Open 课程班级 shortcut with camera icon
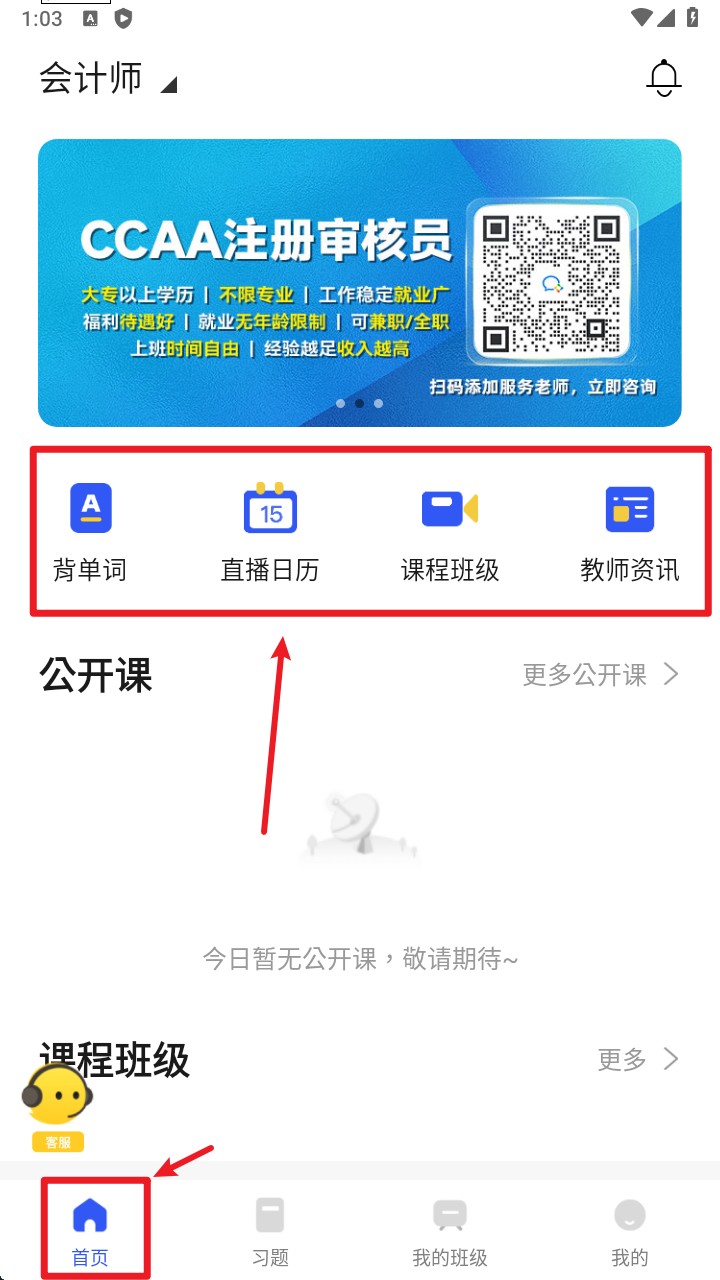The image size is (720, 1280). (x=450, y=532)
